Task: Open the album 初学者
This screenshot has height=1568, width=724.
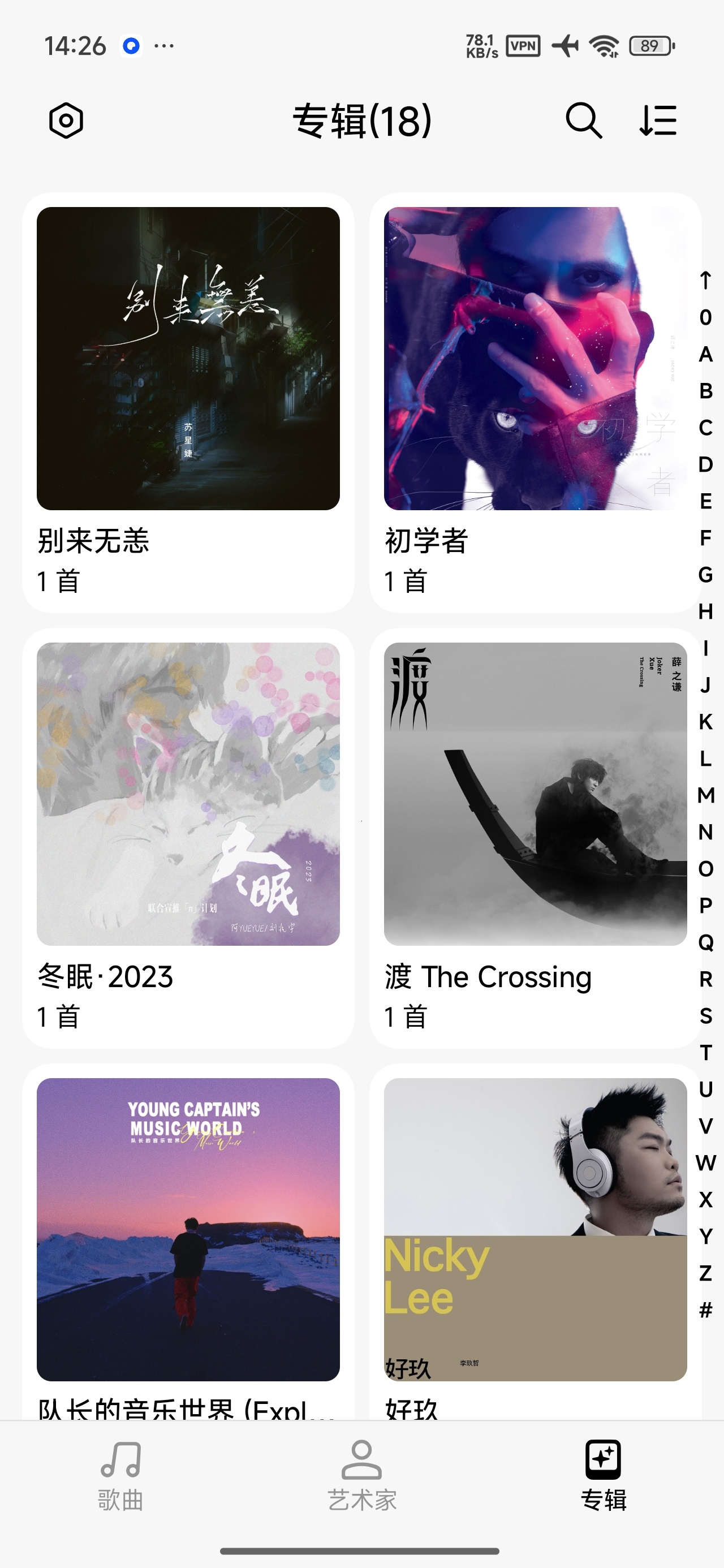Action: tap(535, 403)
